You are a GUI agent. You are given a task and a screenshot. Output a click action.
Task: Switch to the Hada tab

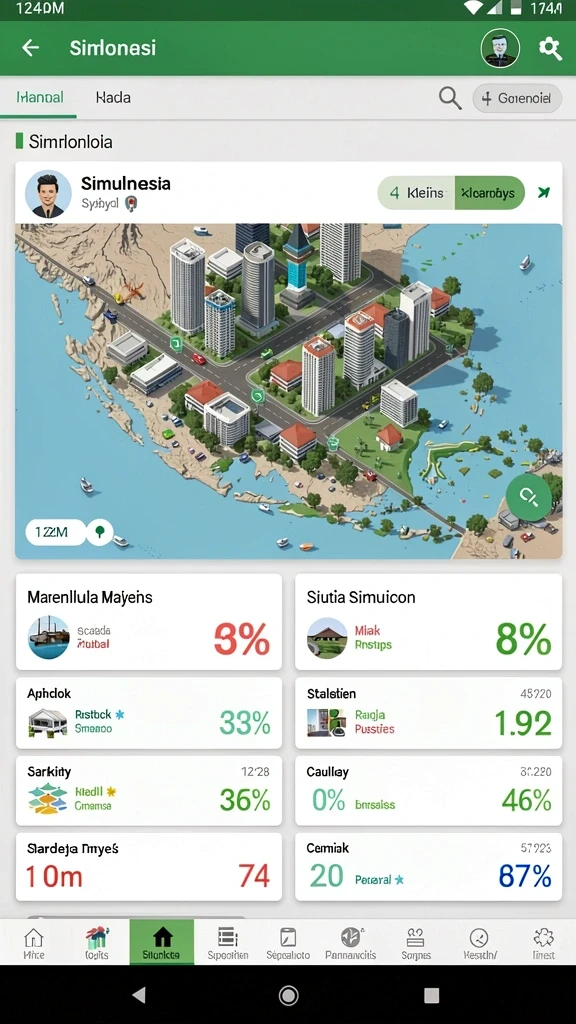(113, 98)
